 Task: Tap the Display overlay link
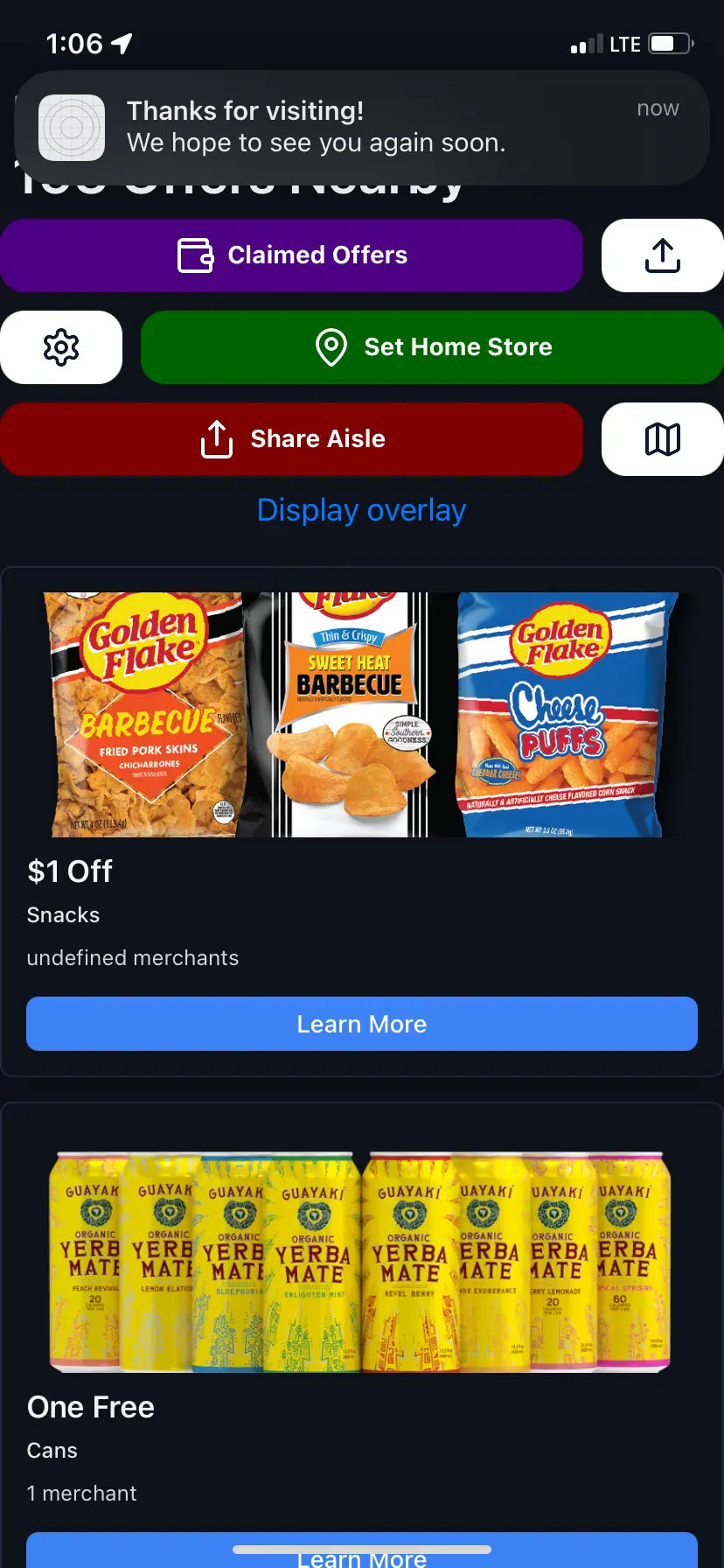coord(361,510)
